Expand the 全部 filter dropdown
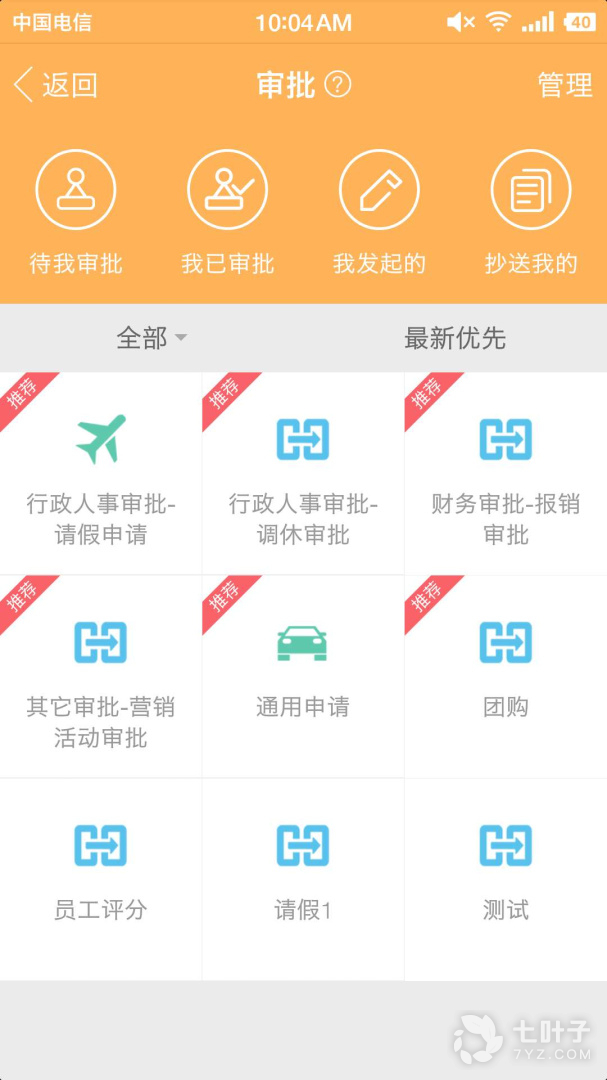Viewport: 607px width, 1080px height. [x=151, y=338]
